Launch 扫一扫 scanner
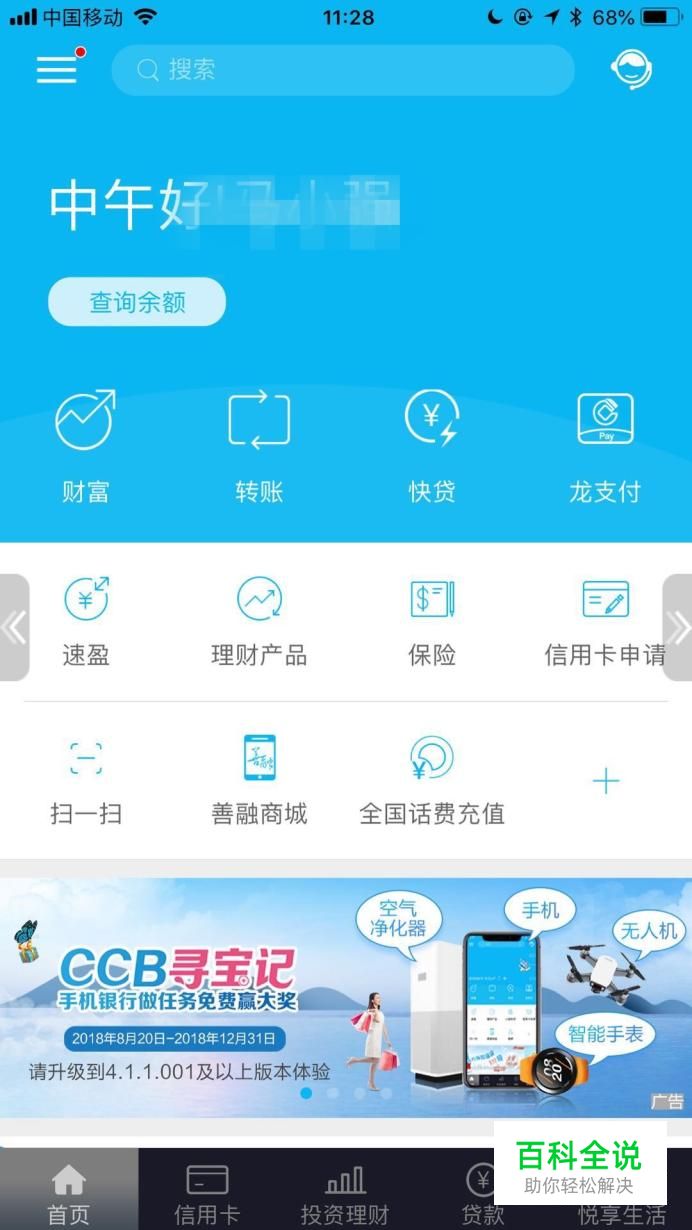Viewport: 692px width, 1230px height. [x=86, y=780]
